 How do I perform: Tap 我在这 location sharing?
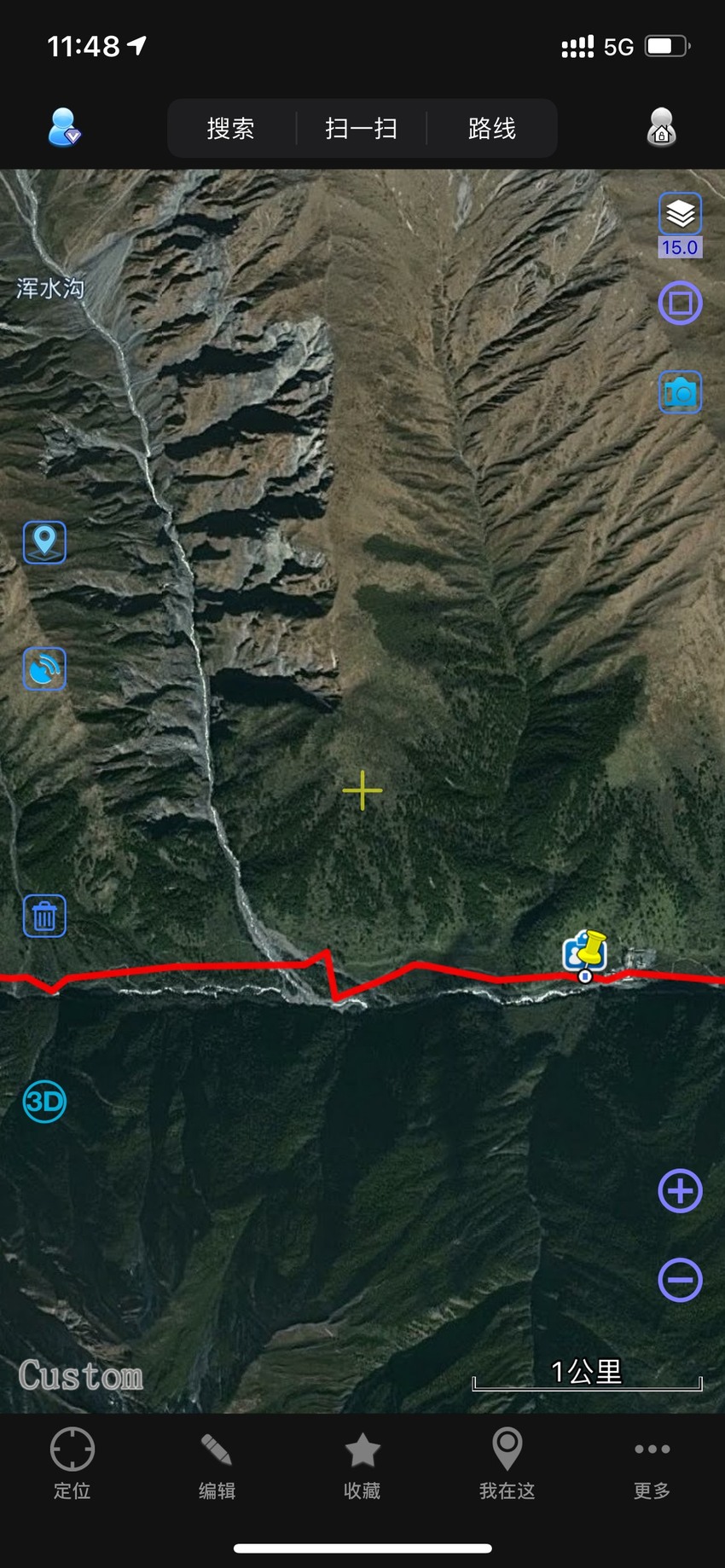point(507,1464)
